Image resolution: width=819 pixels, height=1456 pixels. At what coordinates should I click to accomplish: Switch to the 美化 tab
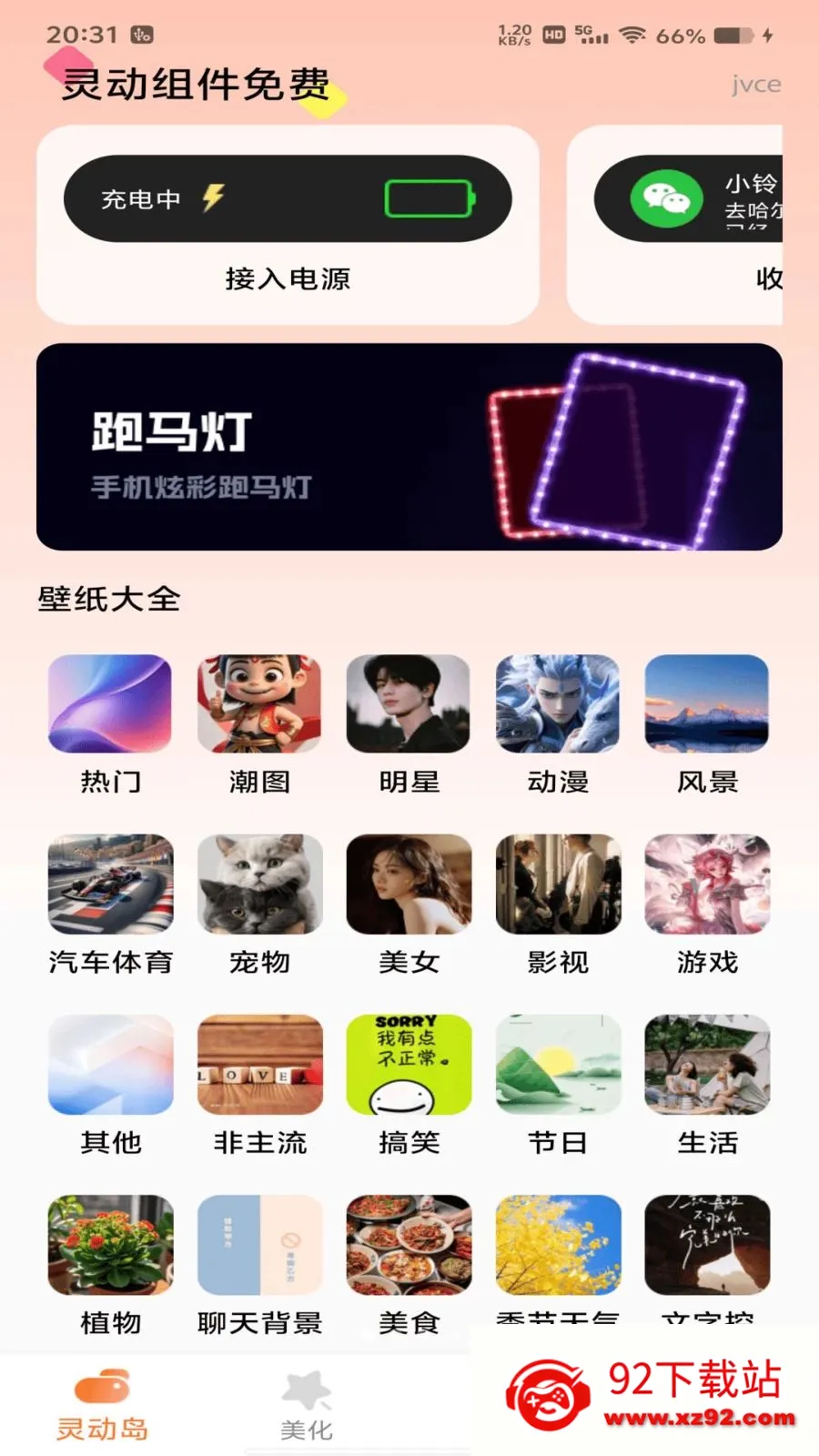(x=307, y=1406)
